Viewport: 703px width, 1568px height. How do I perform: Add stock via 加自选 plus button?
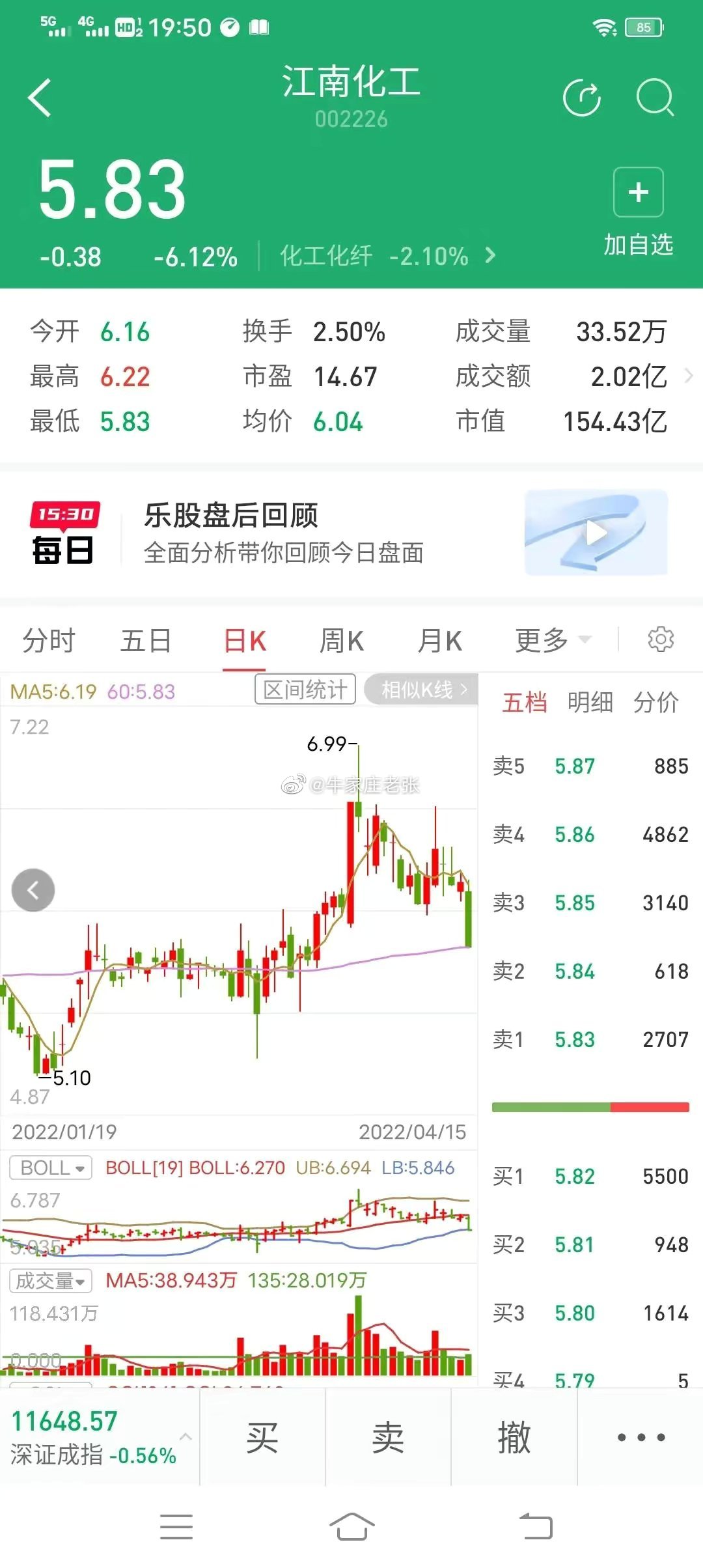(638, 192)
